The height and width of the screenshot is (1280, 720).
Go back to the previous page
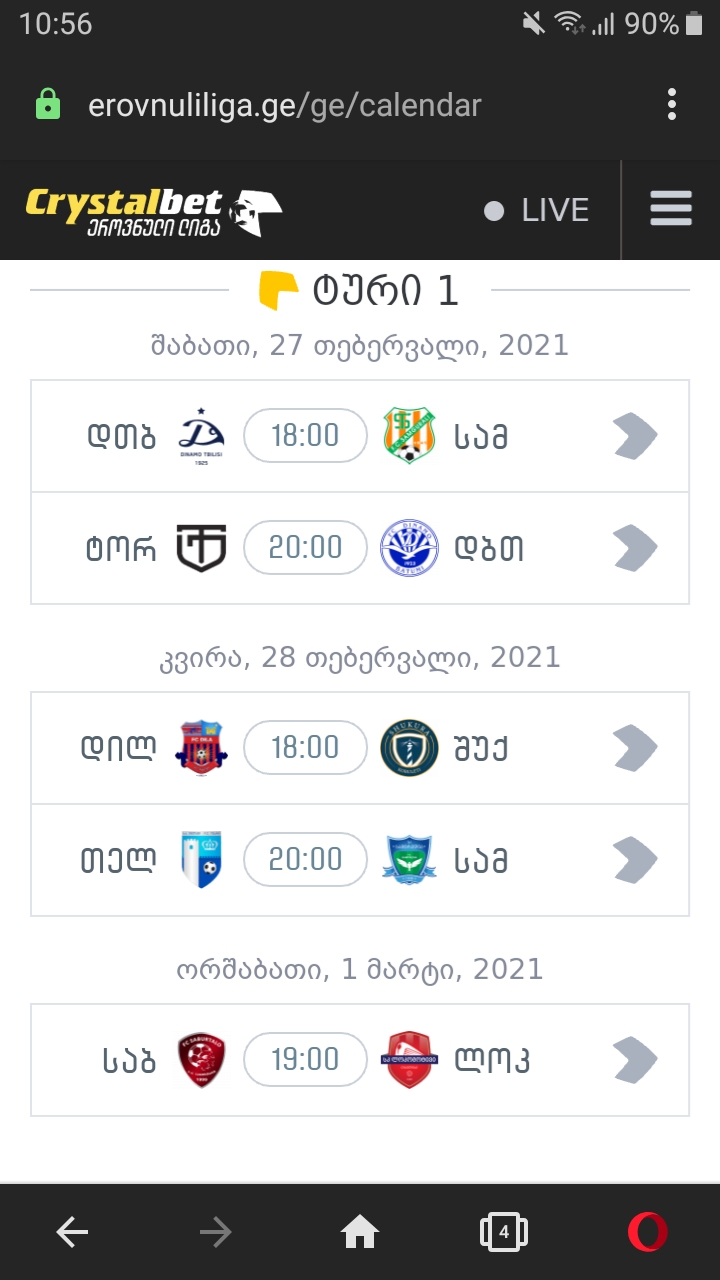(x=72, y=1232)
